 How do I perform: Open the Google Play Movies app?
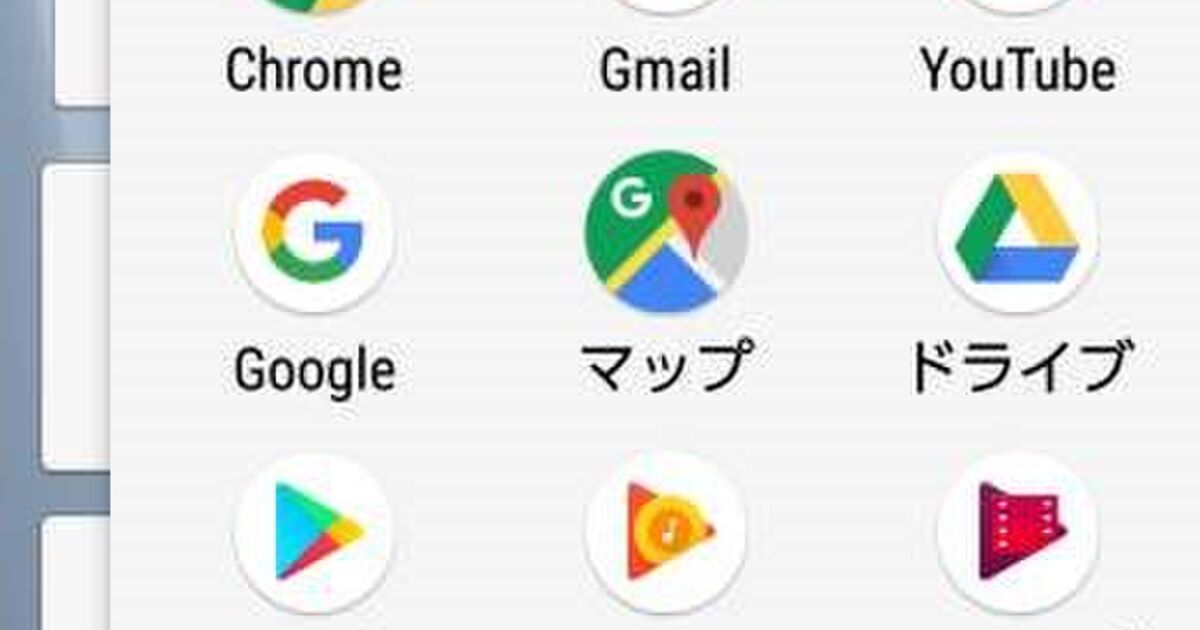click(x=1017, y=532)
